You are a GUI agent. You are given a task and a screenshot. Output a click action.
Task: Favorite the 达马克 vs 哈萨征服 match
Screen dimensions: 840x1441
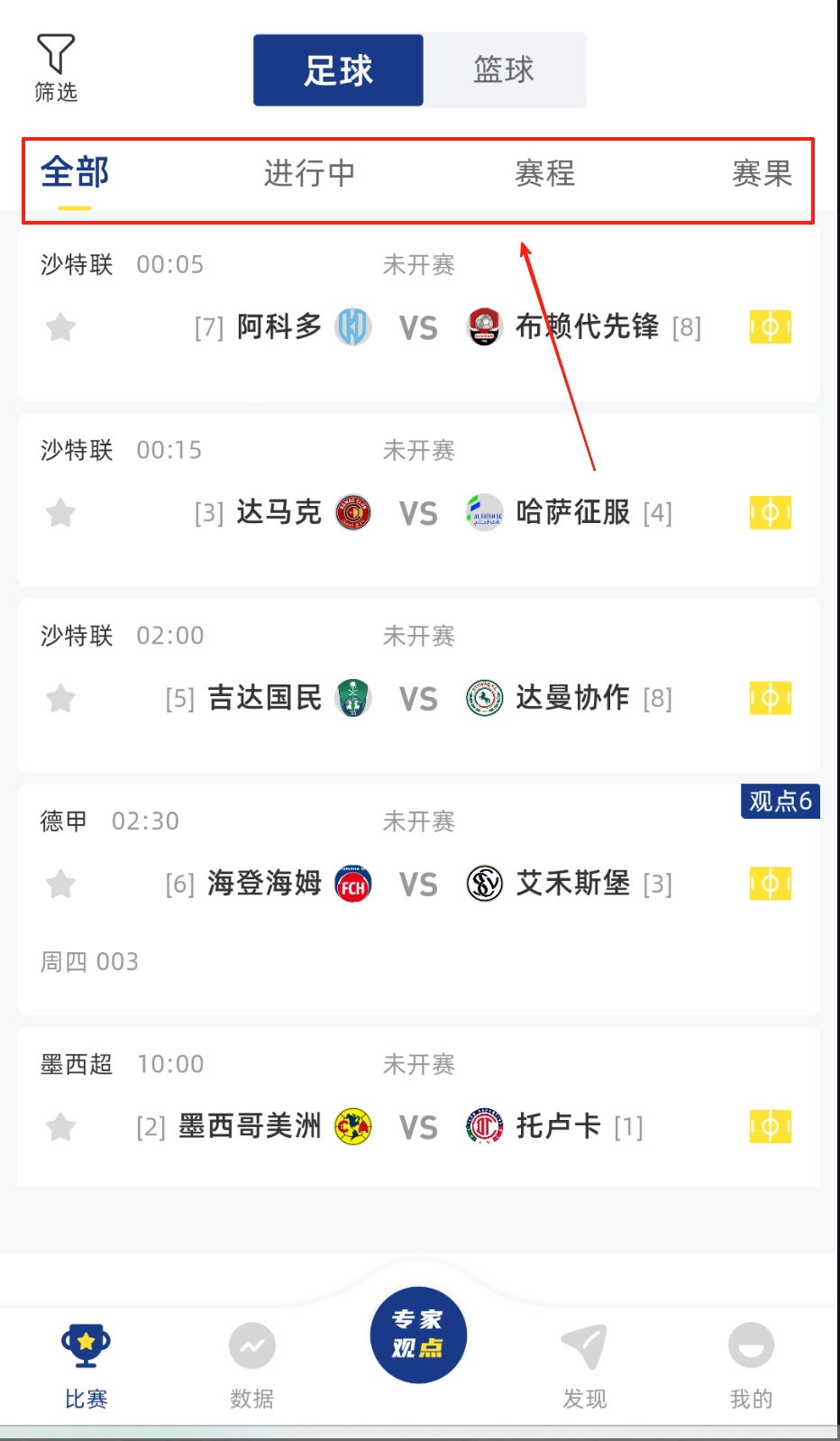[60, 513]
